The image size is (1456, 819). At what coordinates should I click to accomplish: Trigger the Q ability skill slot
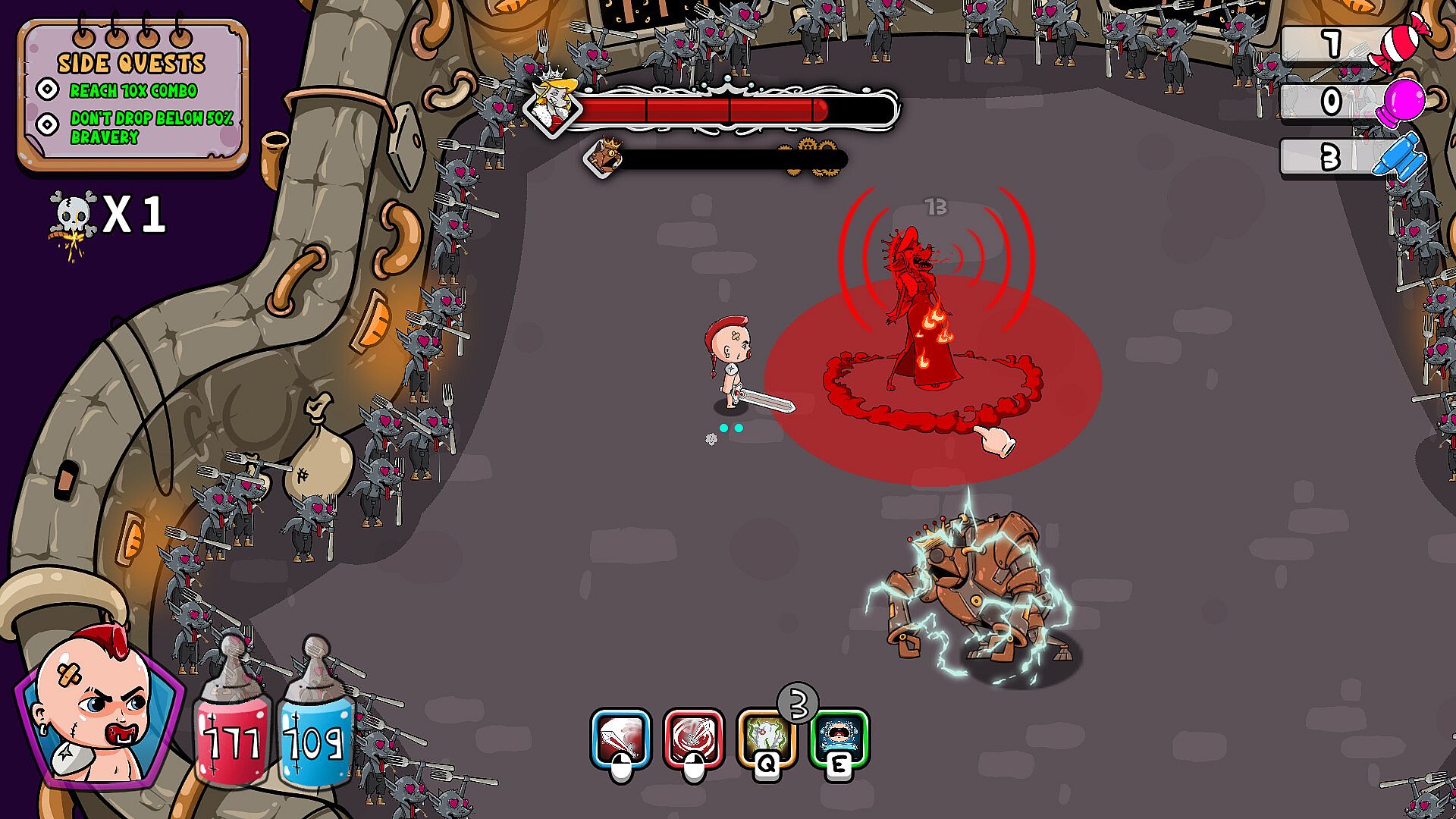[x=766, y=738]
